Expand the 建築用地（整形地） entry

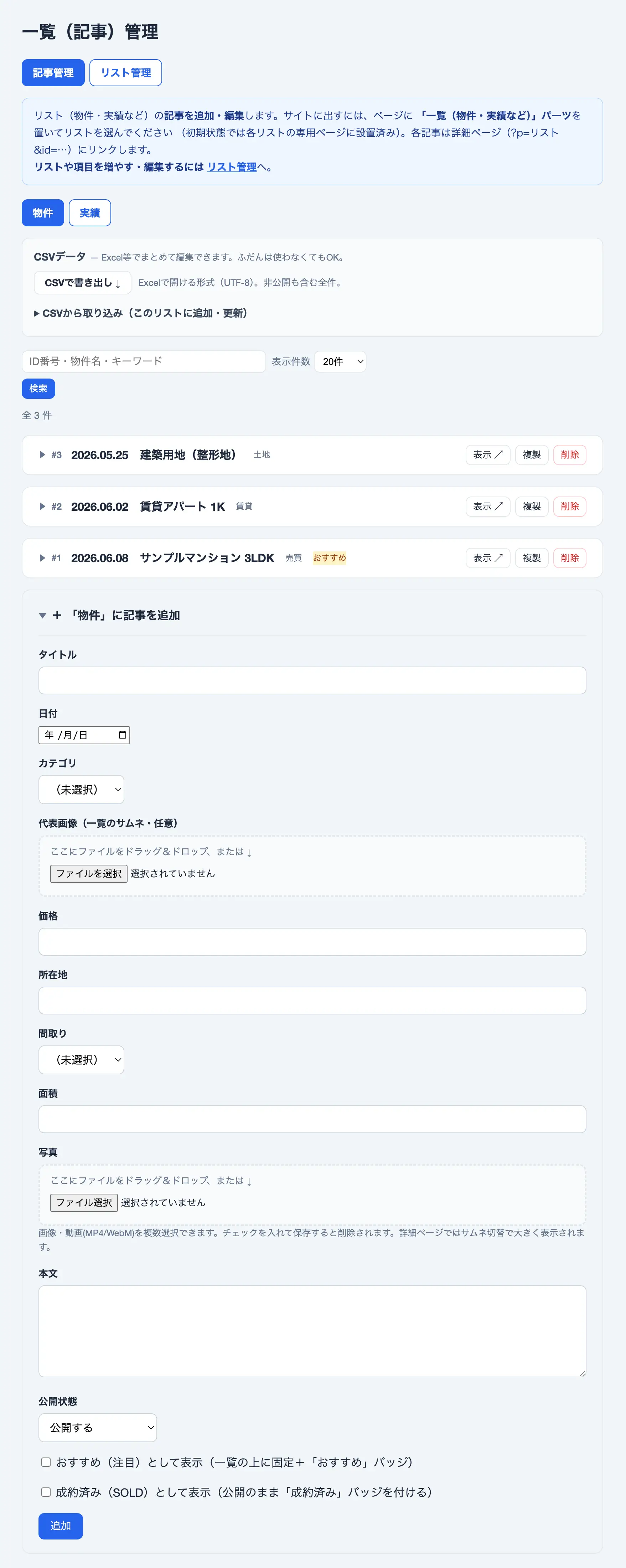(42, 455)
